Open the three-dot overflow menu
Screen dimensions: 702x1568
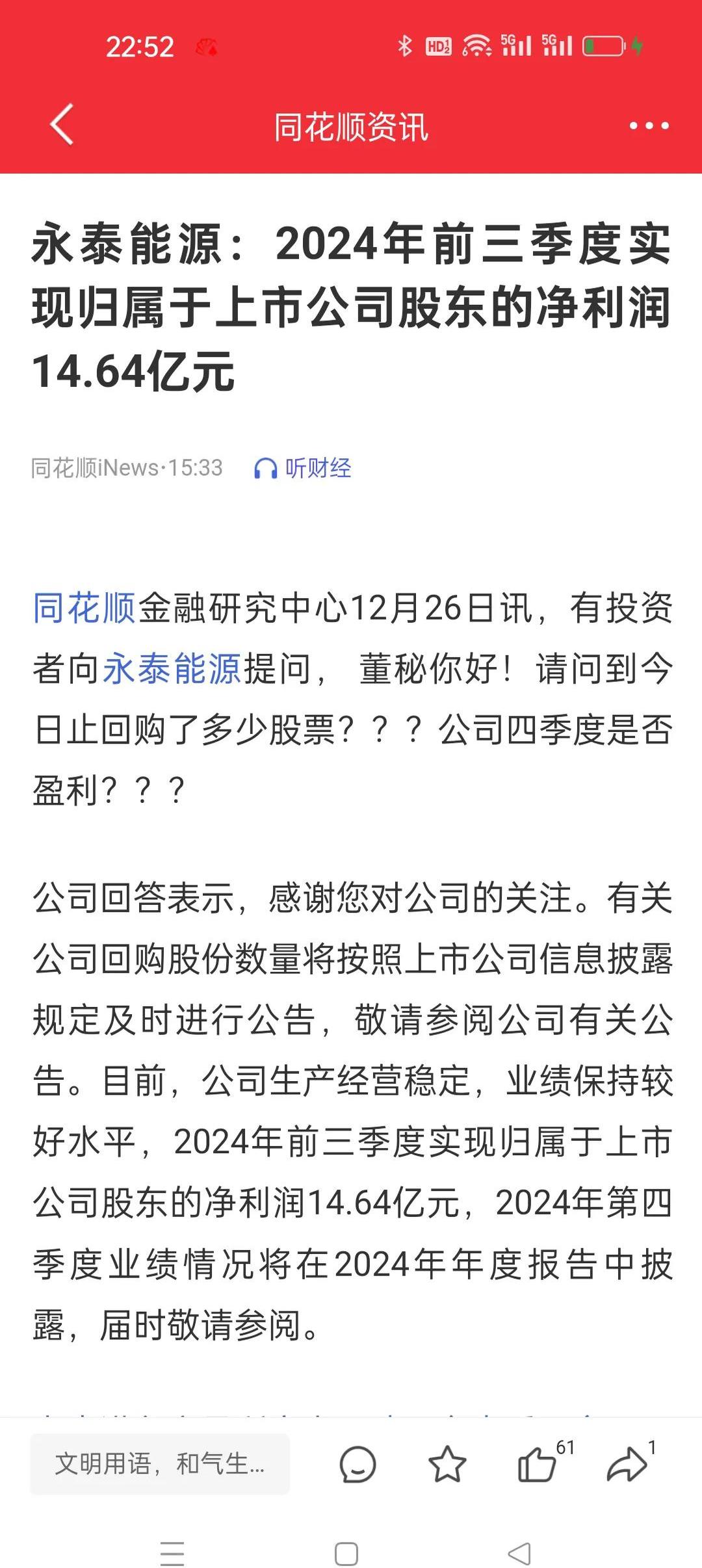[x=649, y=126]
